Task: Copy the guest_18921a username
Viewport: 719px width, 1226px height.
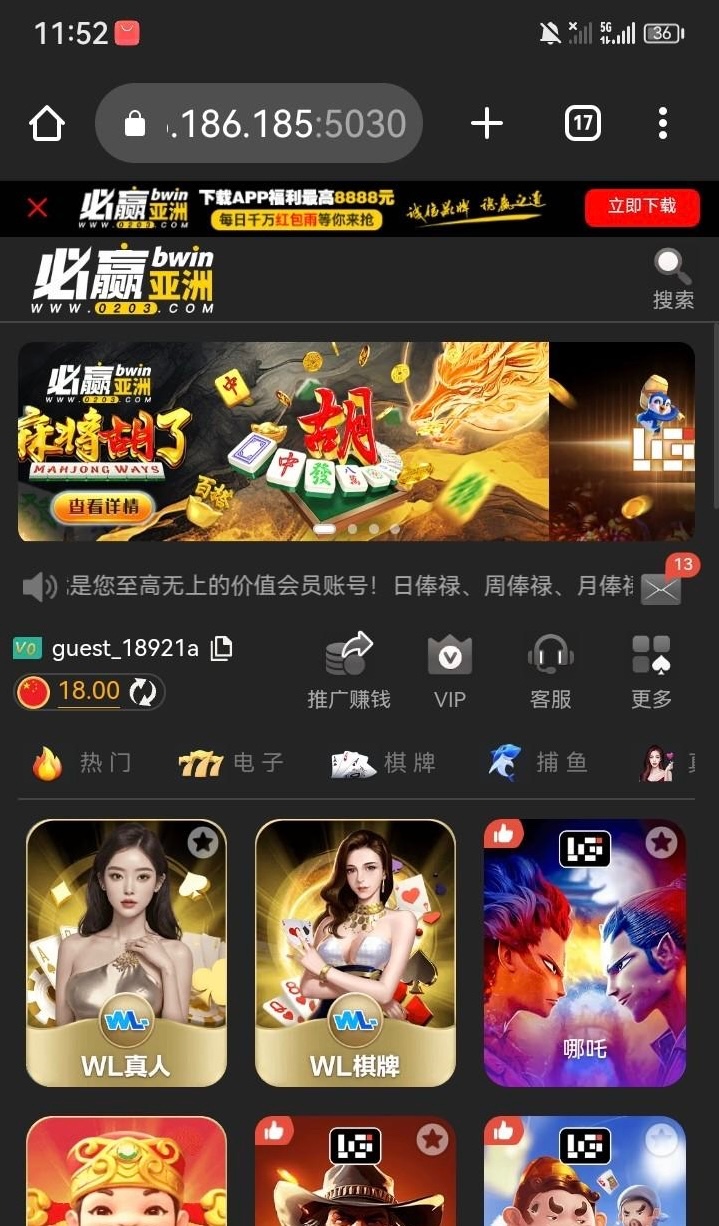Action: point(222,648)
